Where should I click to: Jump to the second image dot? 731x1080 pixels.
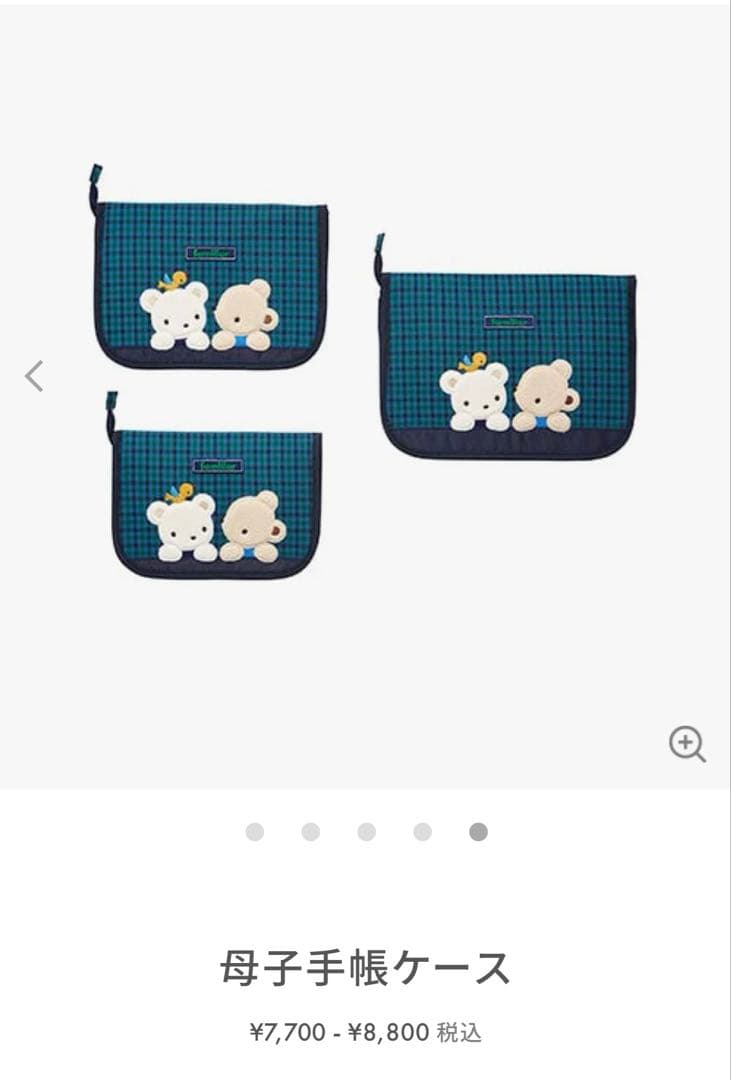311,832
